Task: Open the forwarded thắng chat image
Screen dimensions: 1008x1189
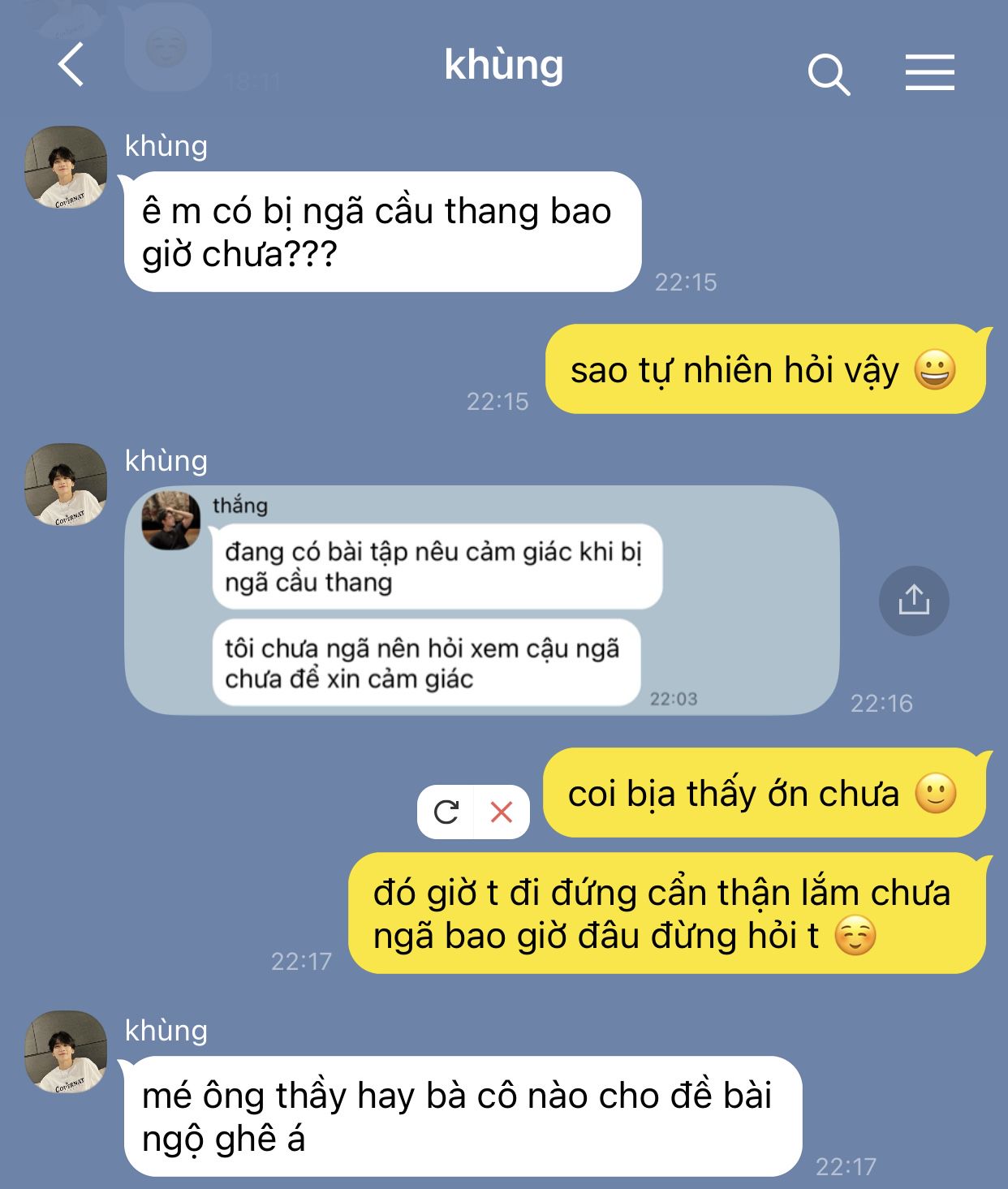Action: point(481,601)
